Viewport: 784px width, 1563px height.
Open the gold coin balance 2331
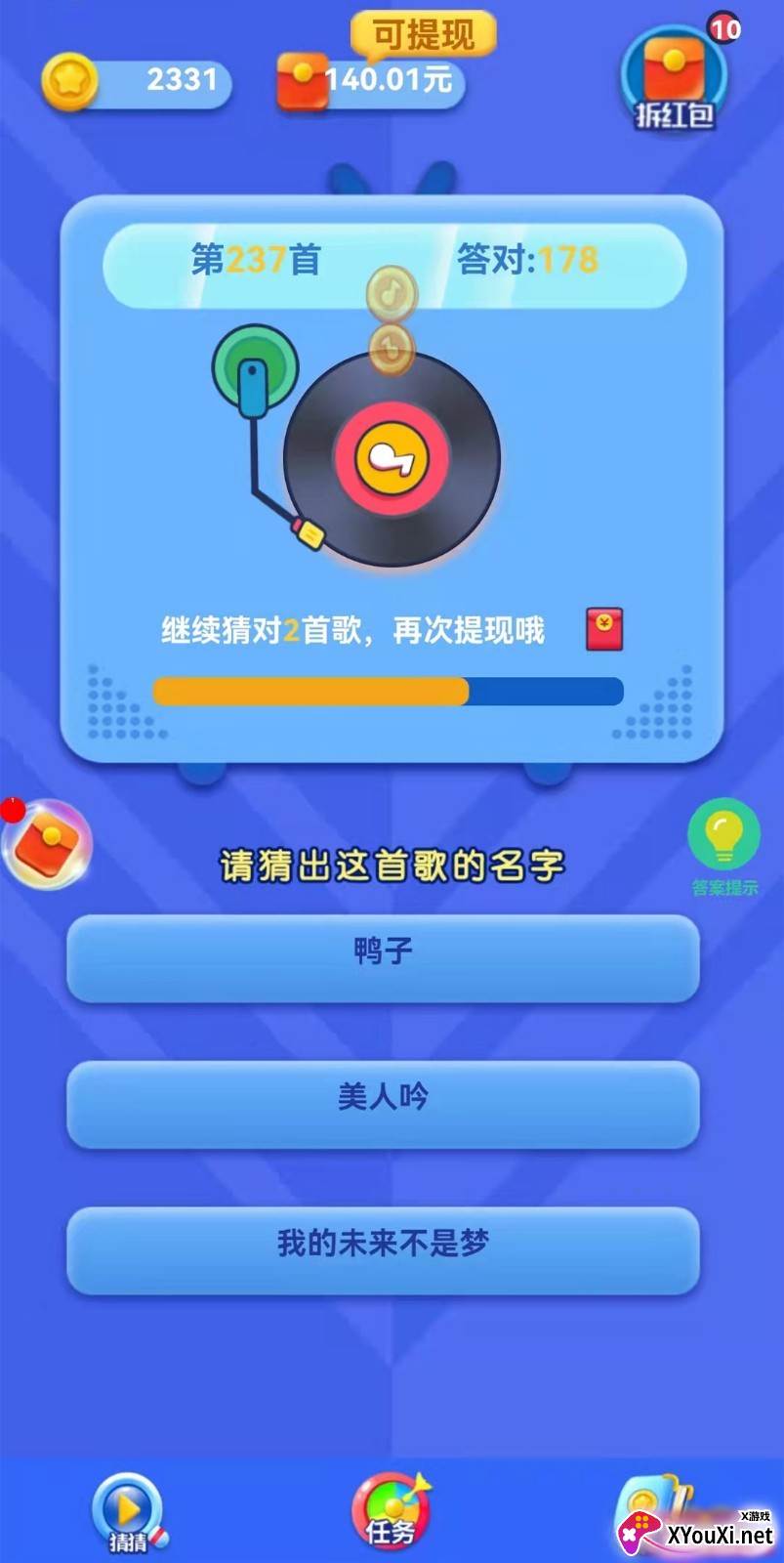pos(136,80)
